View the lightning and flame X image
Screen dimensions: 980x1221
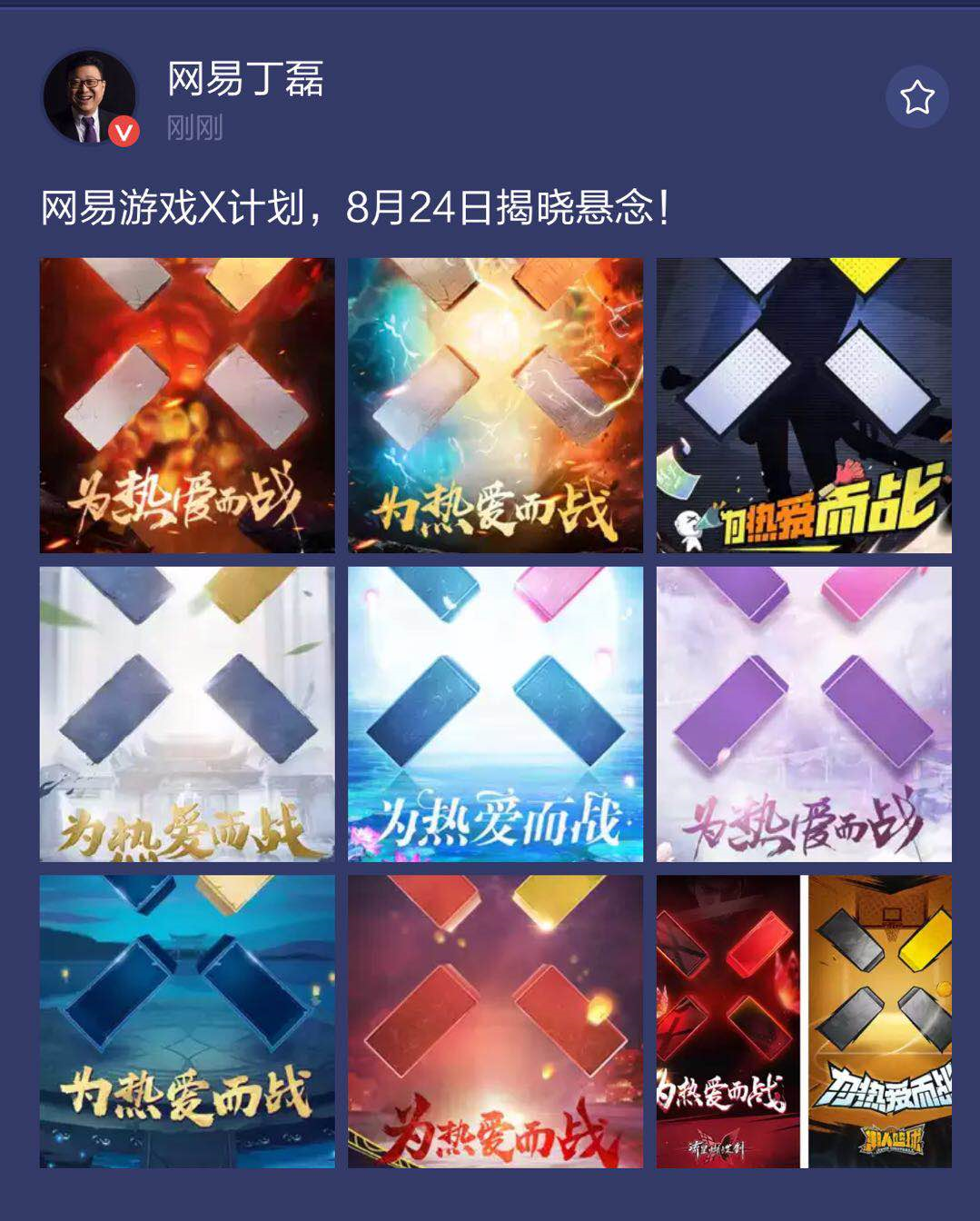click(x=495, y=405)
